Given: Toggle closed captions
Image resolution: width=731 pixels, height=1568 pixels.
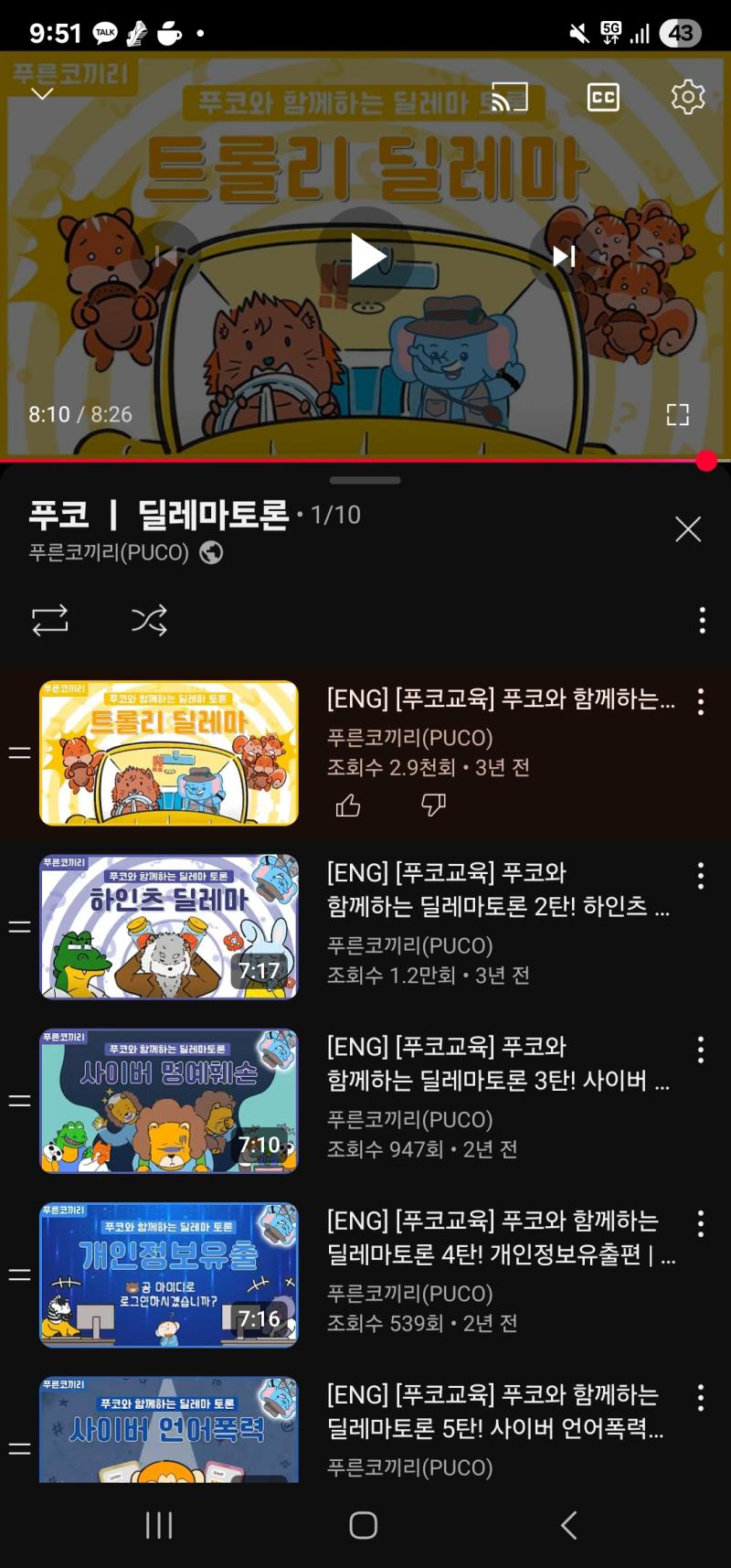Looking at the screenshot, I should pos(603,97).
